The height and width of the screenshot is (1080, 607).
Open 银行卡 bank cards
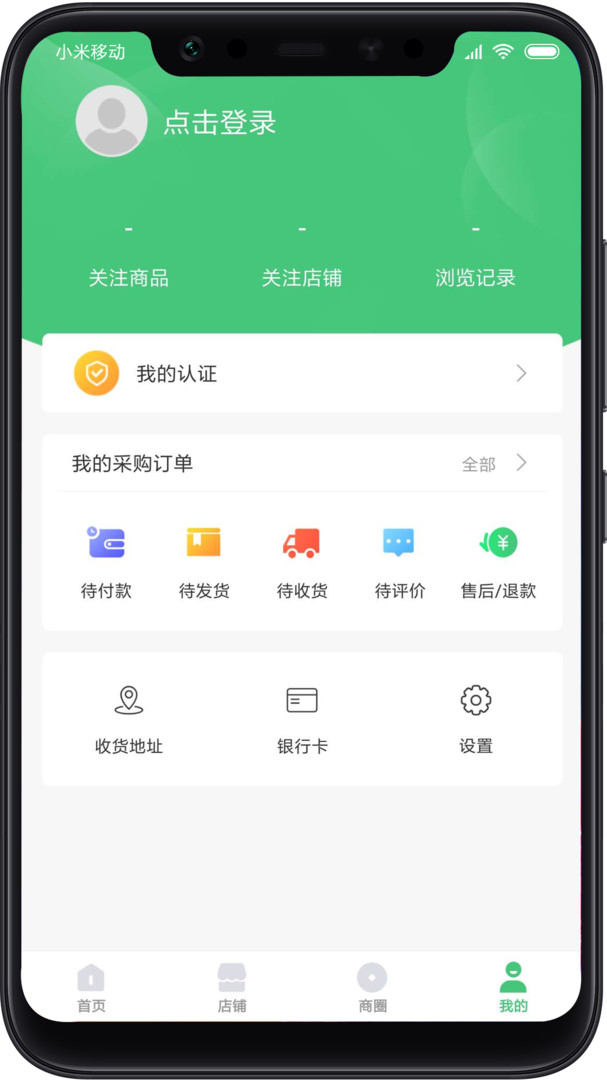[x=302, y=720]
